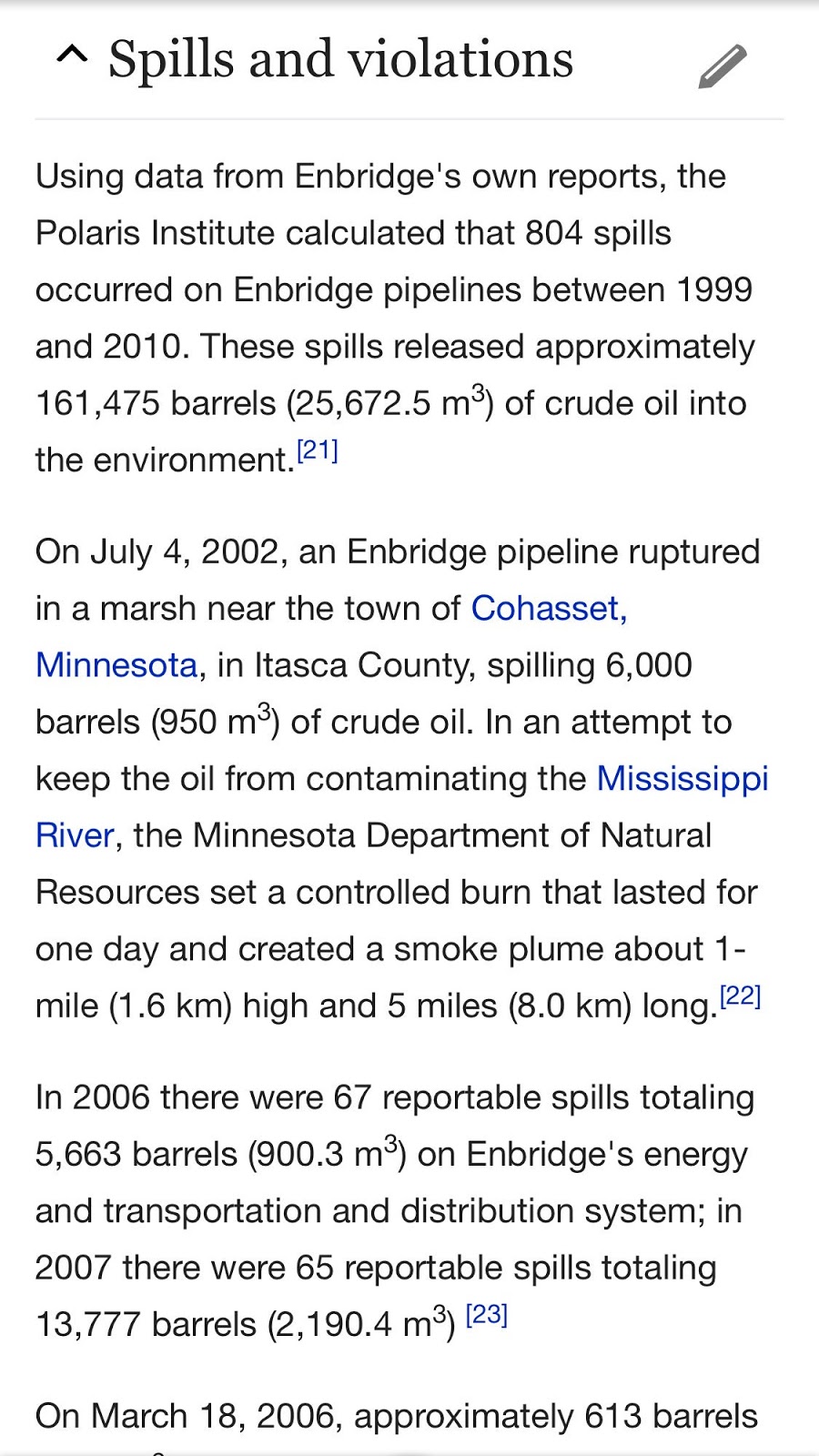Edit the Spills and violations section

pyautogui.click(x=723, y=66)
